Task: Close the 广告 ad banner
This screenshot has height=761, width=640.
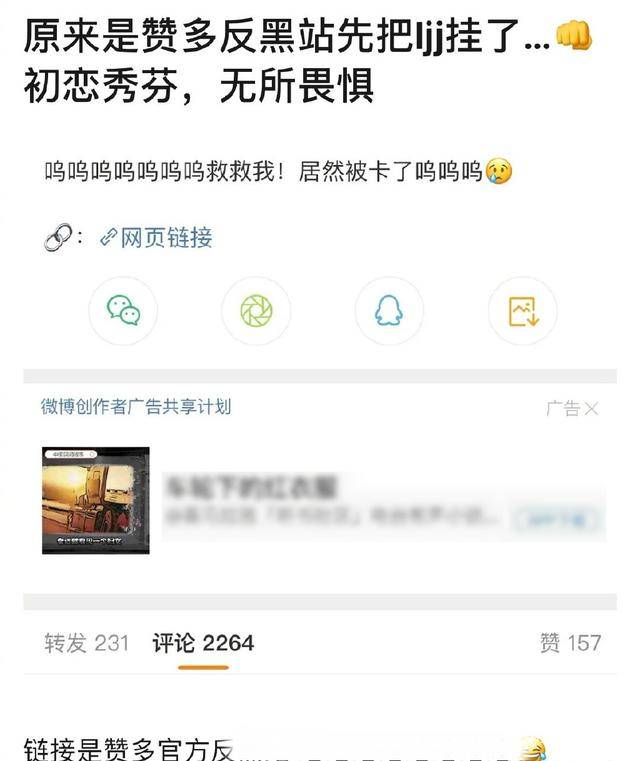Action: coord(592,408)
